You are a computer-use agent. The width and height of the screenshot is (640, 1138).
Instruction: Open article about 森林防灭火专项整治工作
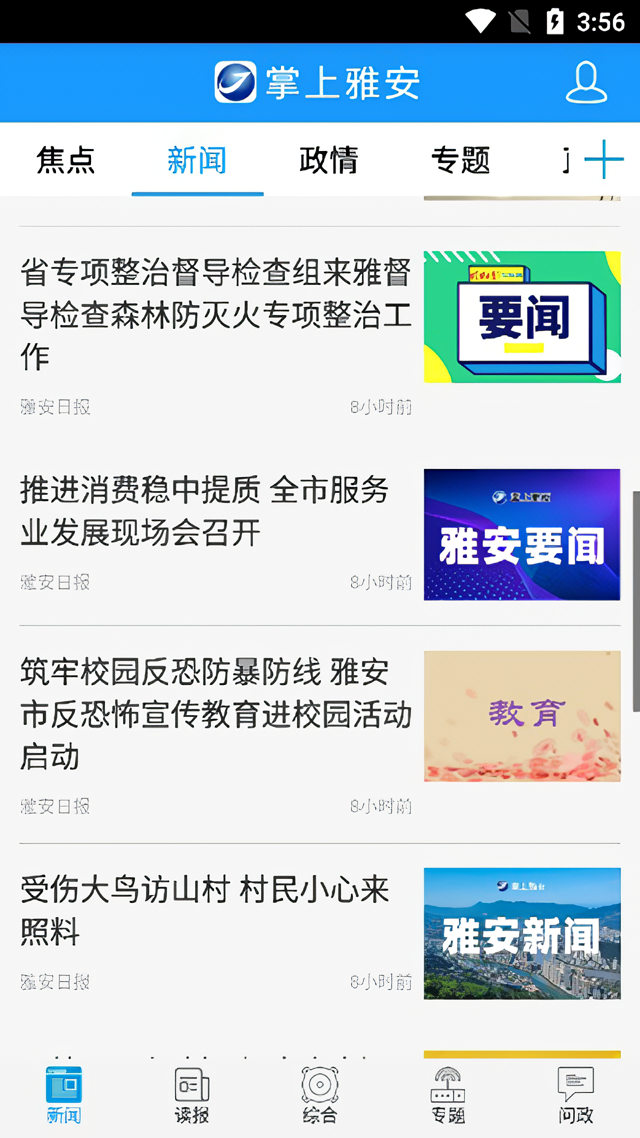[215, 314]
